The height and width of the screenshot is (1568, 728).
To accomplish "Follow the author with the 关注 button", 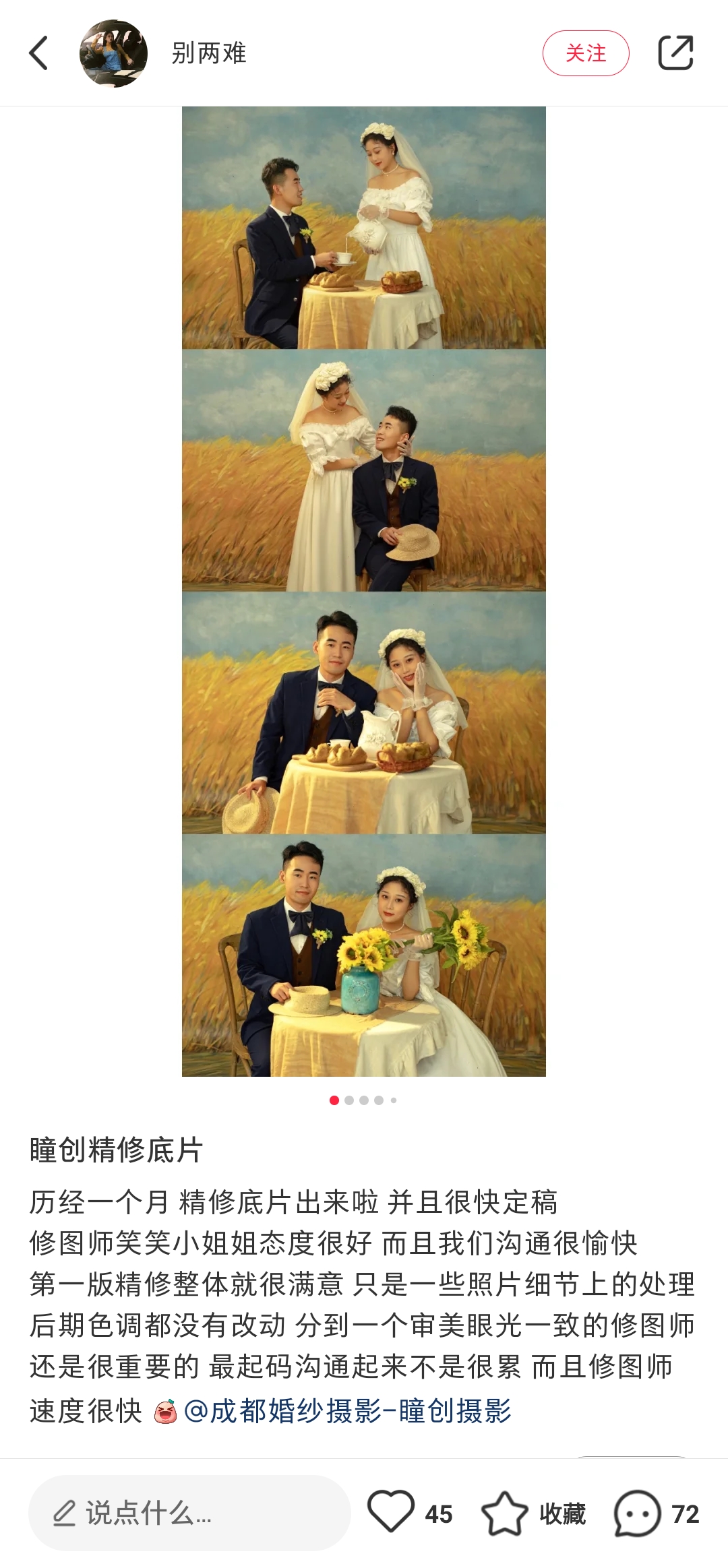I will click(585, 53).
